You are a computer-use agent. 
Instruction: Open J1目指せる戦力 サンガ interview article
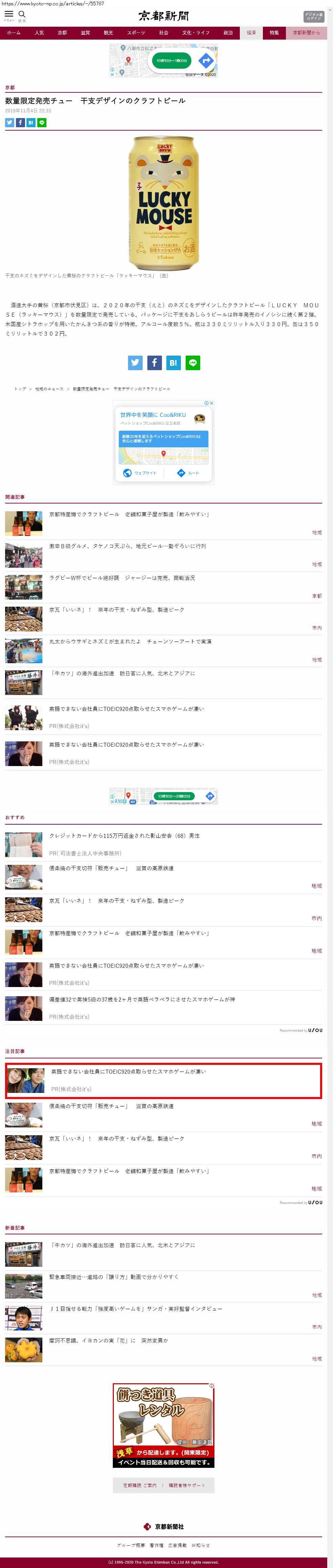pyautogui.click(x=136, y=1309)
